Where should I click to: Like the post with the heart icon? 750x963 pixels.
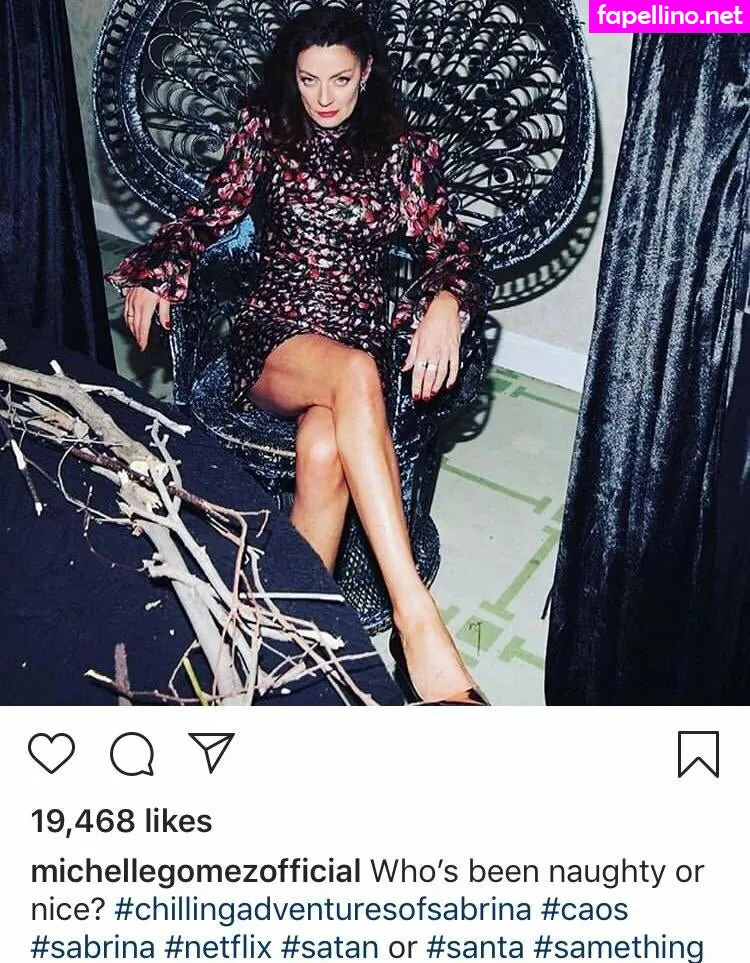(x=51, y=753)
